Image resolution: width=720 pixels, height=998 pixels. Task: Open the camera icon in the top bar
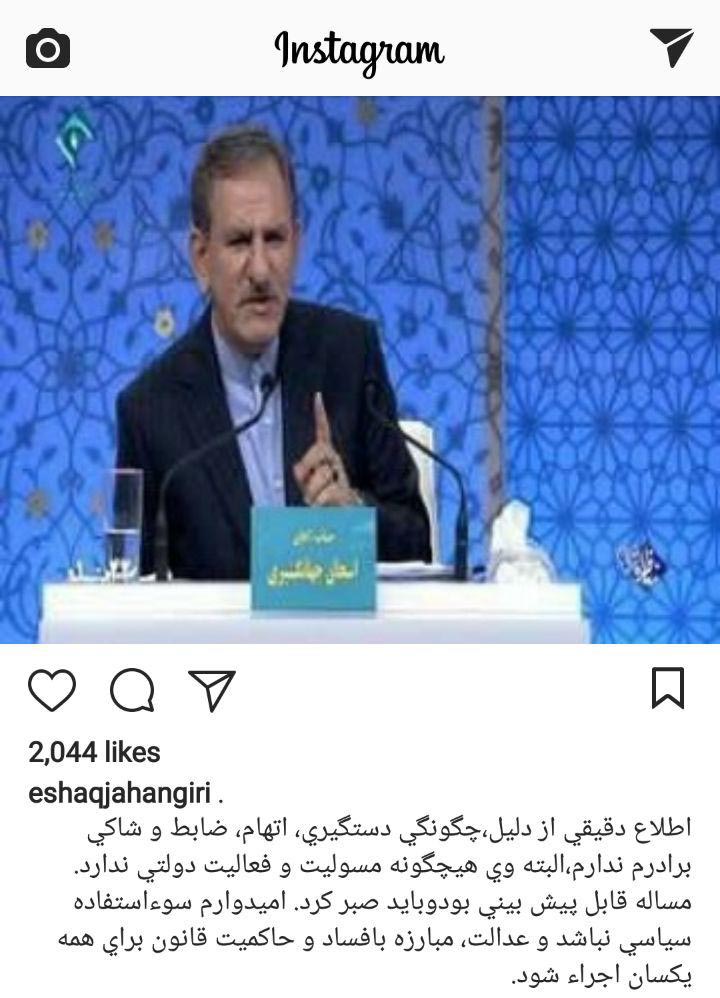pyautogui.click(x=48, y=48)
